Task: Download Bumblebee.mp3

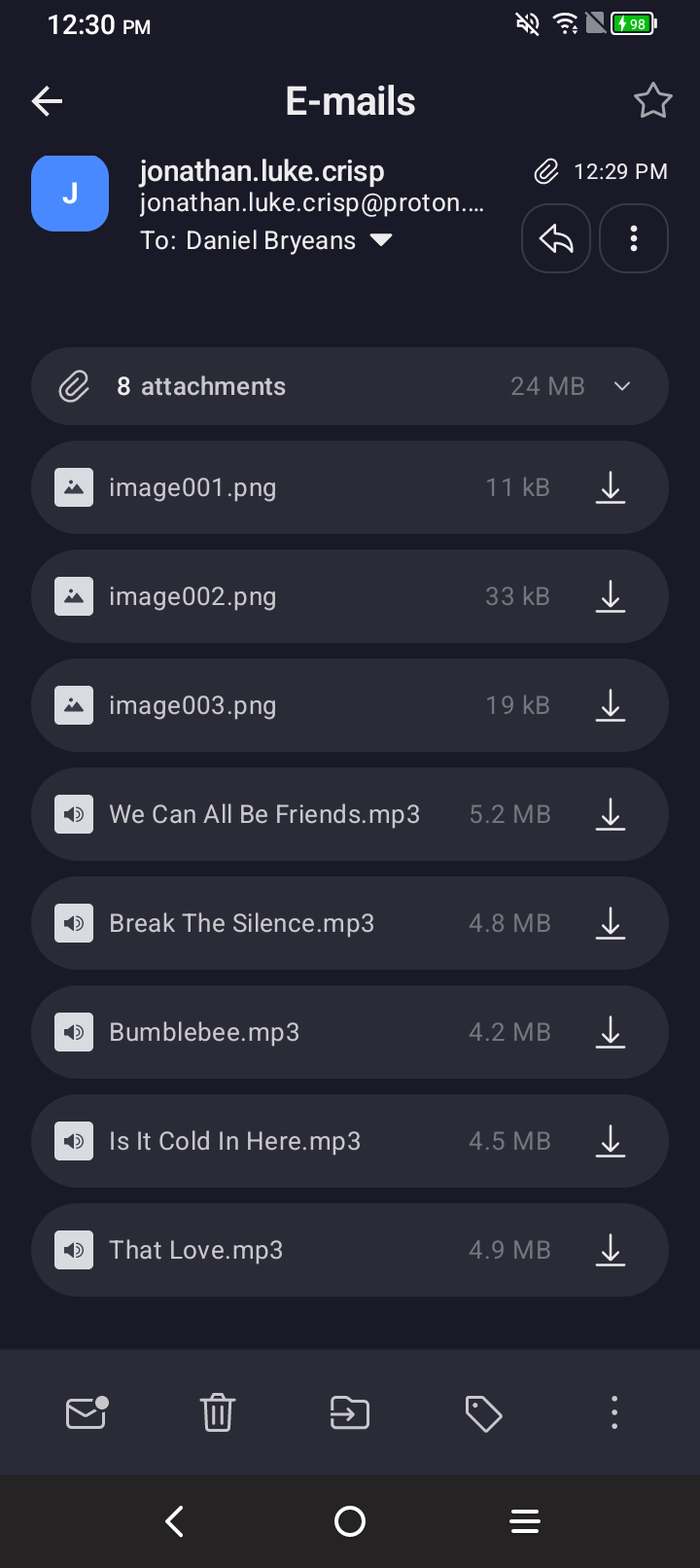Action: 611,1032
